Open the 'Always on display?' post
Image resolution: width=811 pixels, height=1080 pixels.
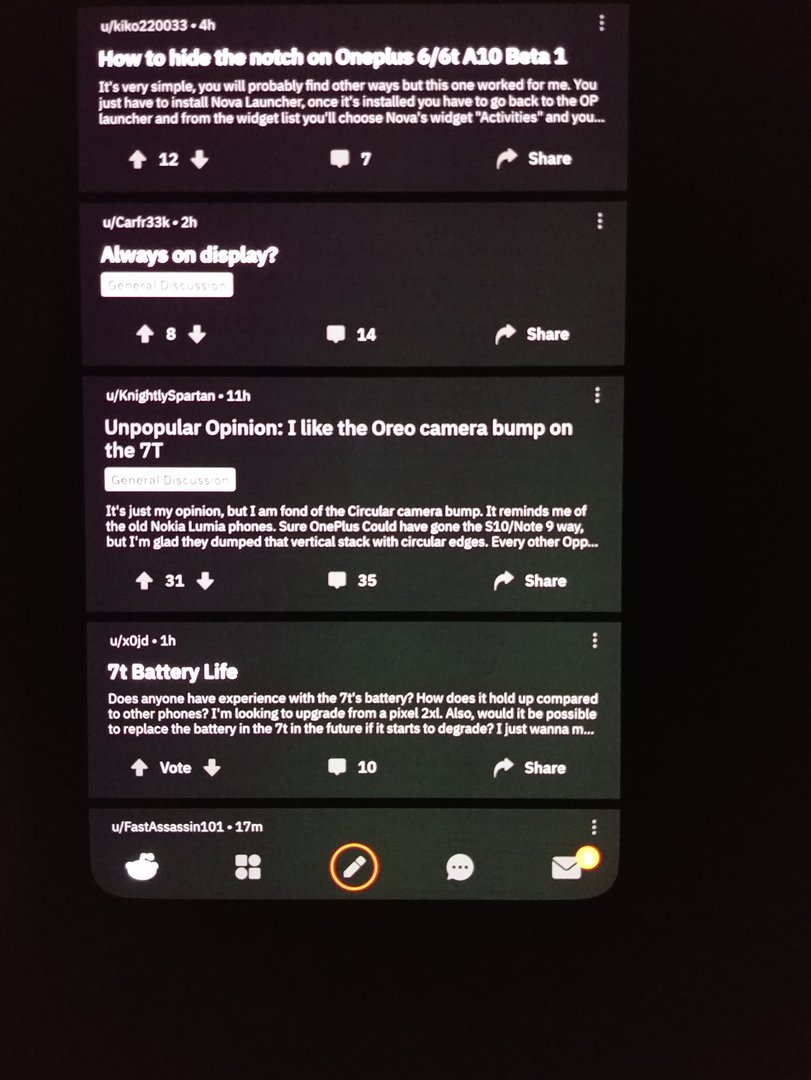tap(189, 255)
